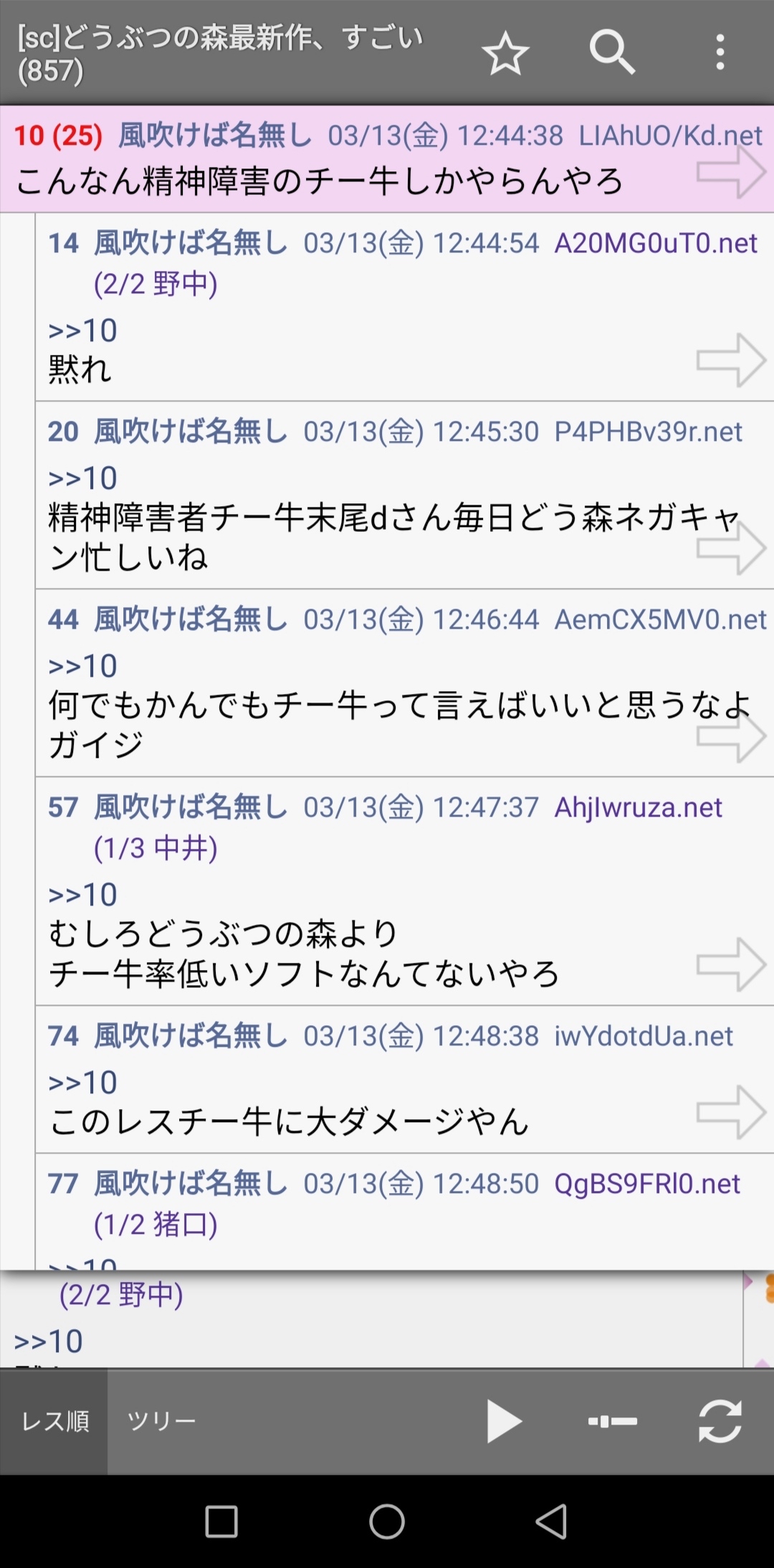This screenshot has width=774, height=1568.
Task: Open ID link A20MG0uT0.net on post 14
Action: point(656,244)
